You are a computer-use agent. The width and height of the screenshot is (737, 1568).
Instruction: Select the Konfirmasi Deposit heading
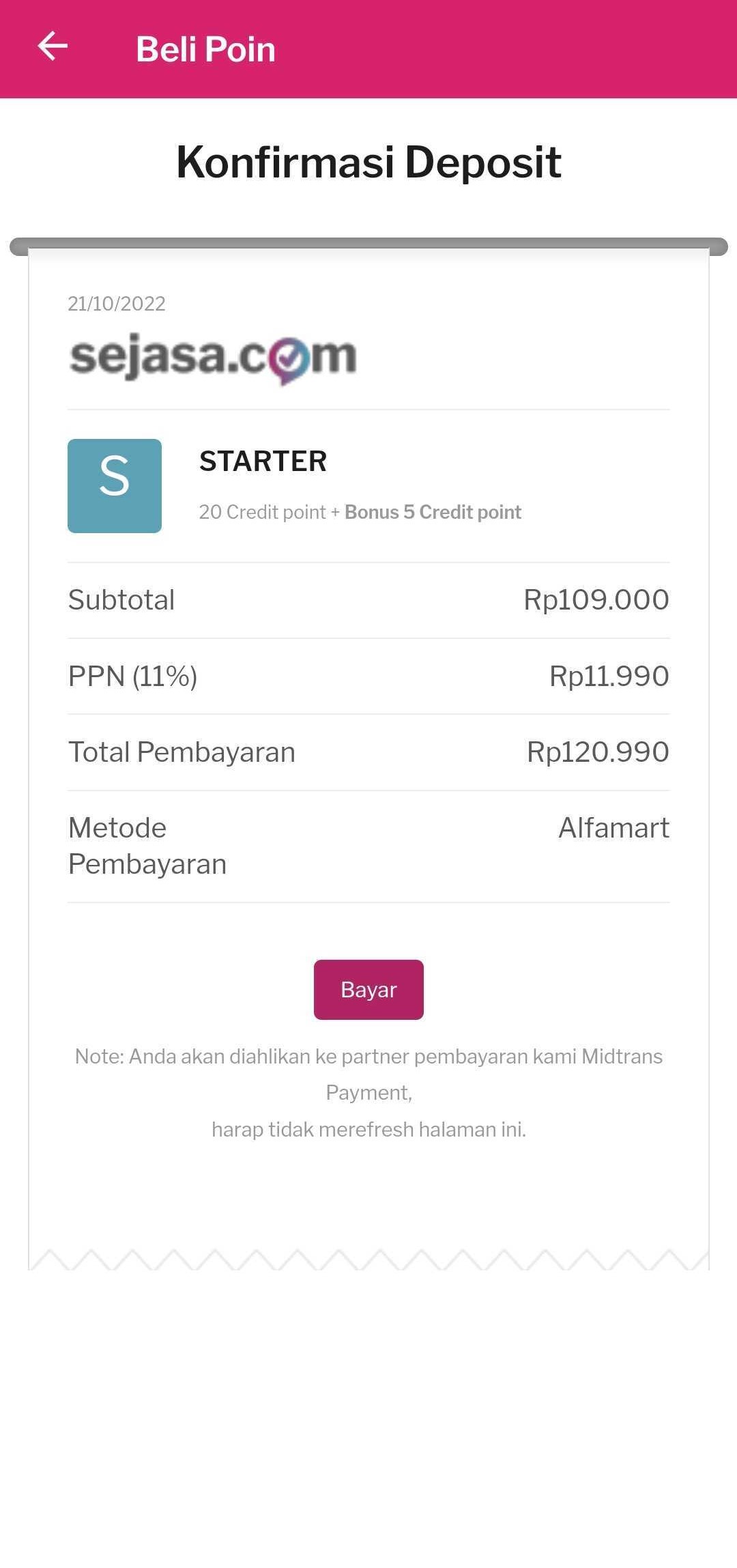click(369, 162)
